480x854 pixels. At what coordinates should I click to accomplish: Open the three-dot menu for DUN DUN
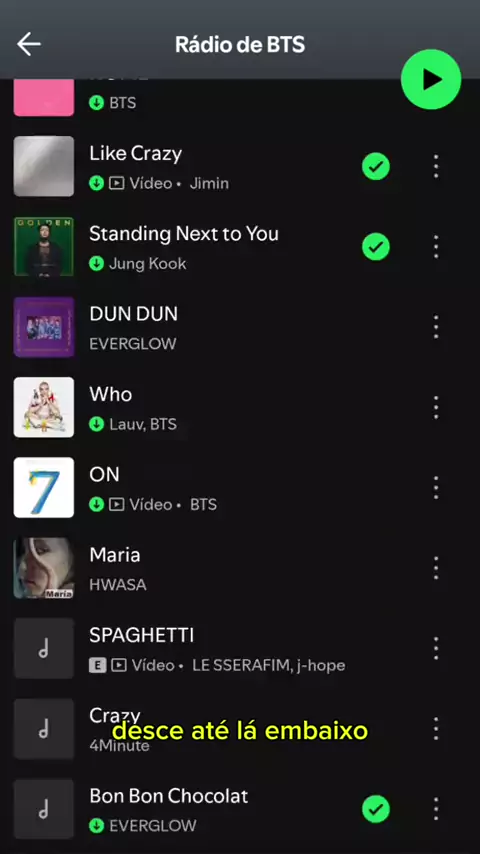436,327
